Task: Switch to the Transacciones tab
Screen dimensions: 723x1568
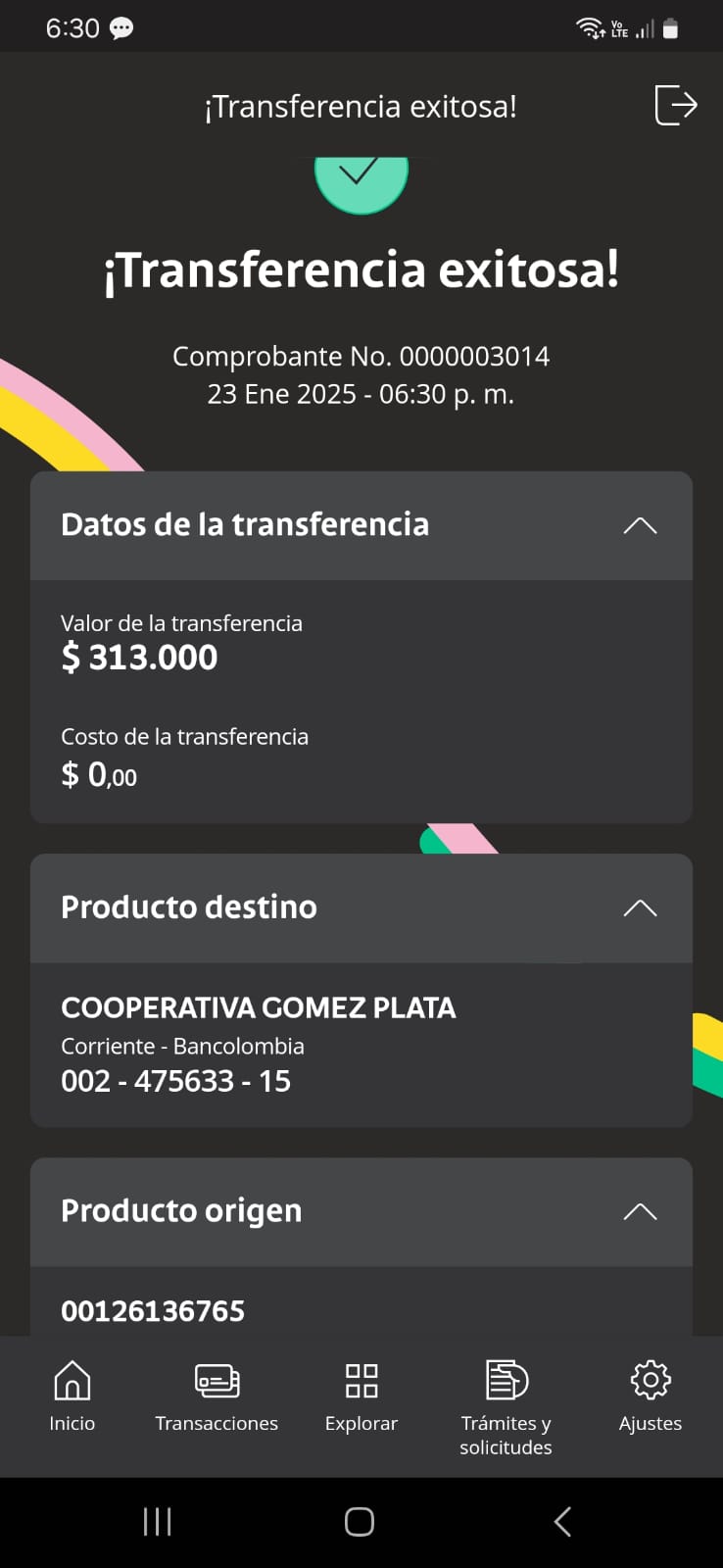Action: [217, 1396]
